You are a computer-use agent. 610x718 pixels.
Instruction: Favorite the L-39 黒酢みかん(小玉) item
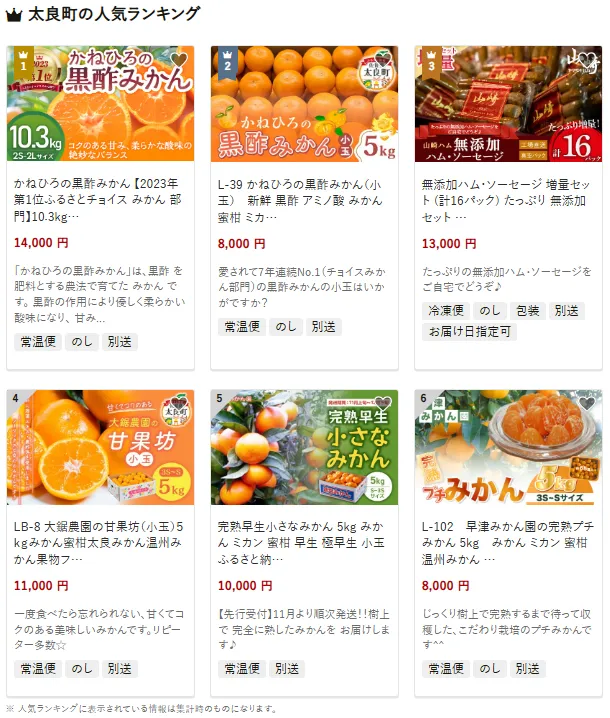click(x=383, y=60)
